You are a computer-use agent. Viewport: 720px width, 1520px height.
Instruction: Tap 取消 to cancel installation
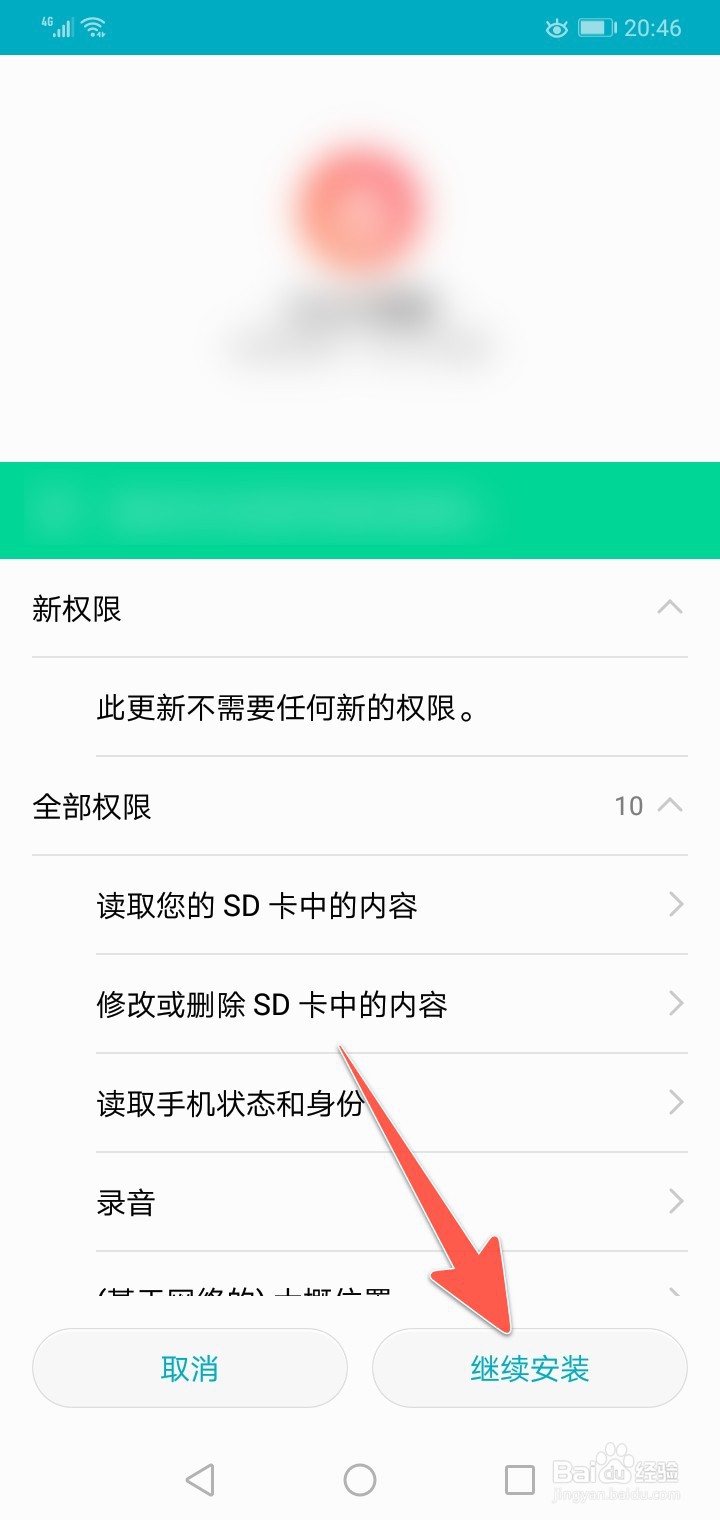click(x=190, y=1368)
